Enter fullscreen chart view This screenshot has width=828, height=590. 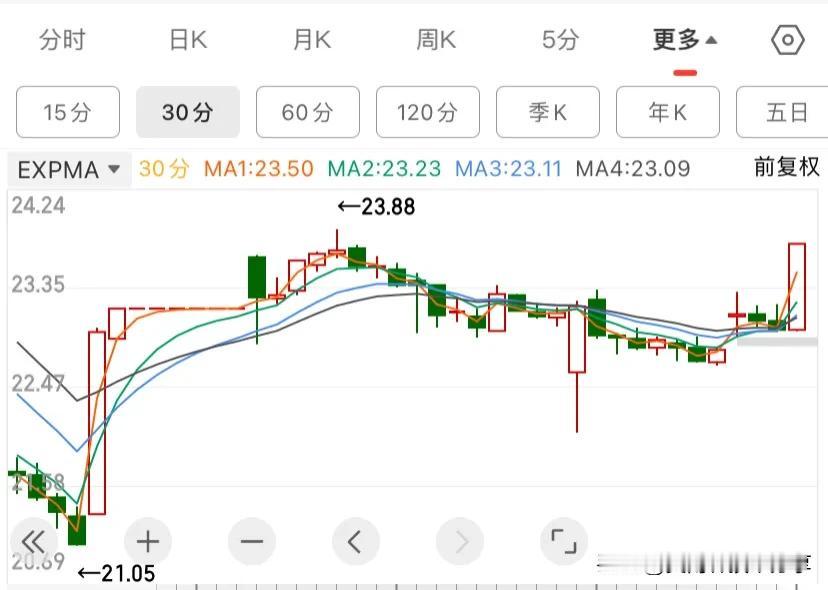click(564, 542)
